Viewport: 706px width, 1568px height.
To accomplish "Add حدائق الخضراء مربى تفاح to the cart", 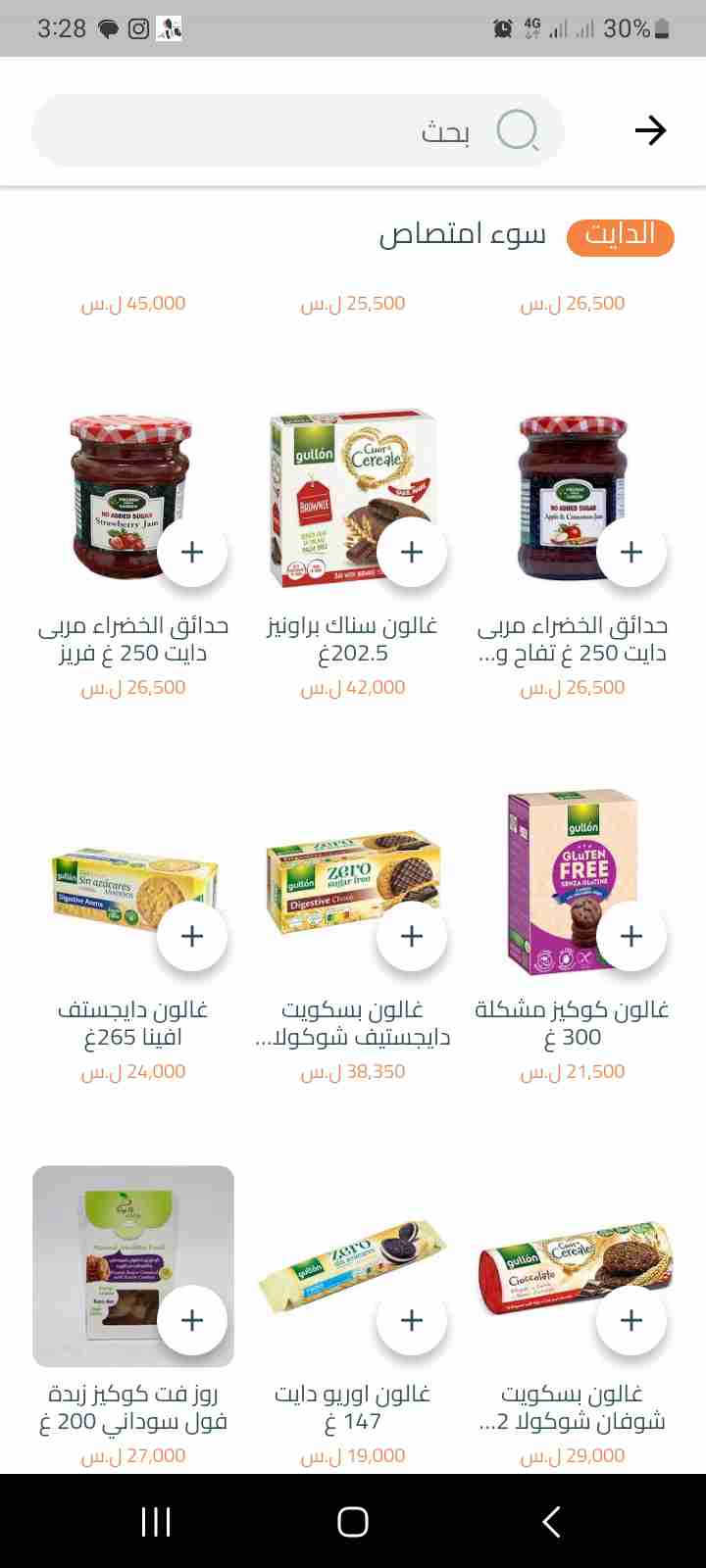I will coord(631,552).
